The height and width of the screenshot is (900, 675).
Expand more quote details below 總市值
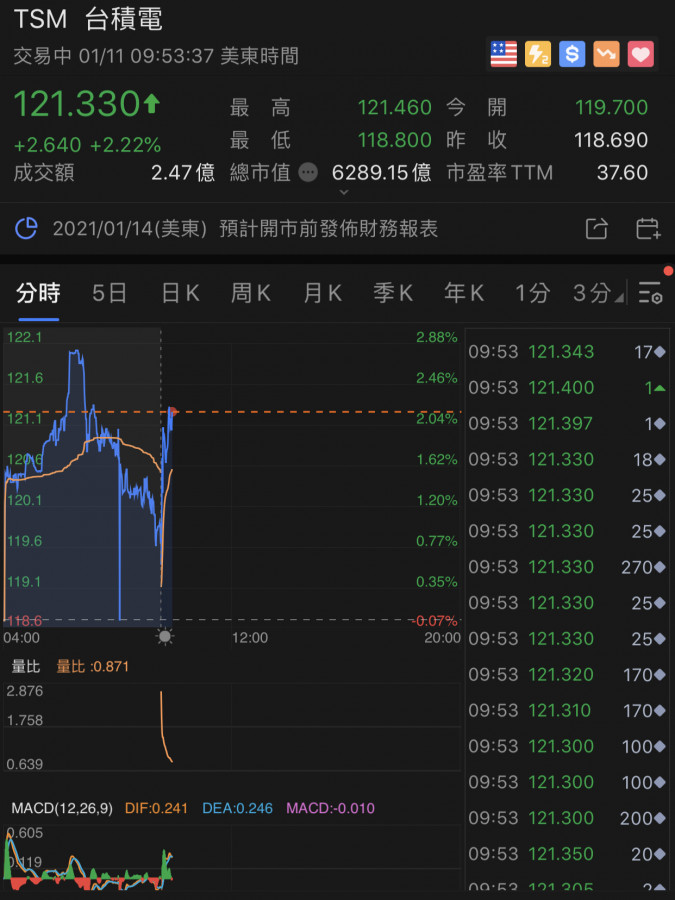point(343,192)
